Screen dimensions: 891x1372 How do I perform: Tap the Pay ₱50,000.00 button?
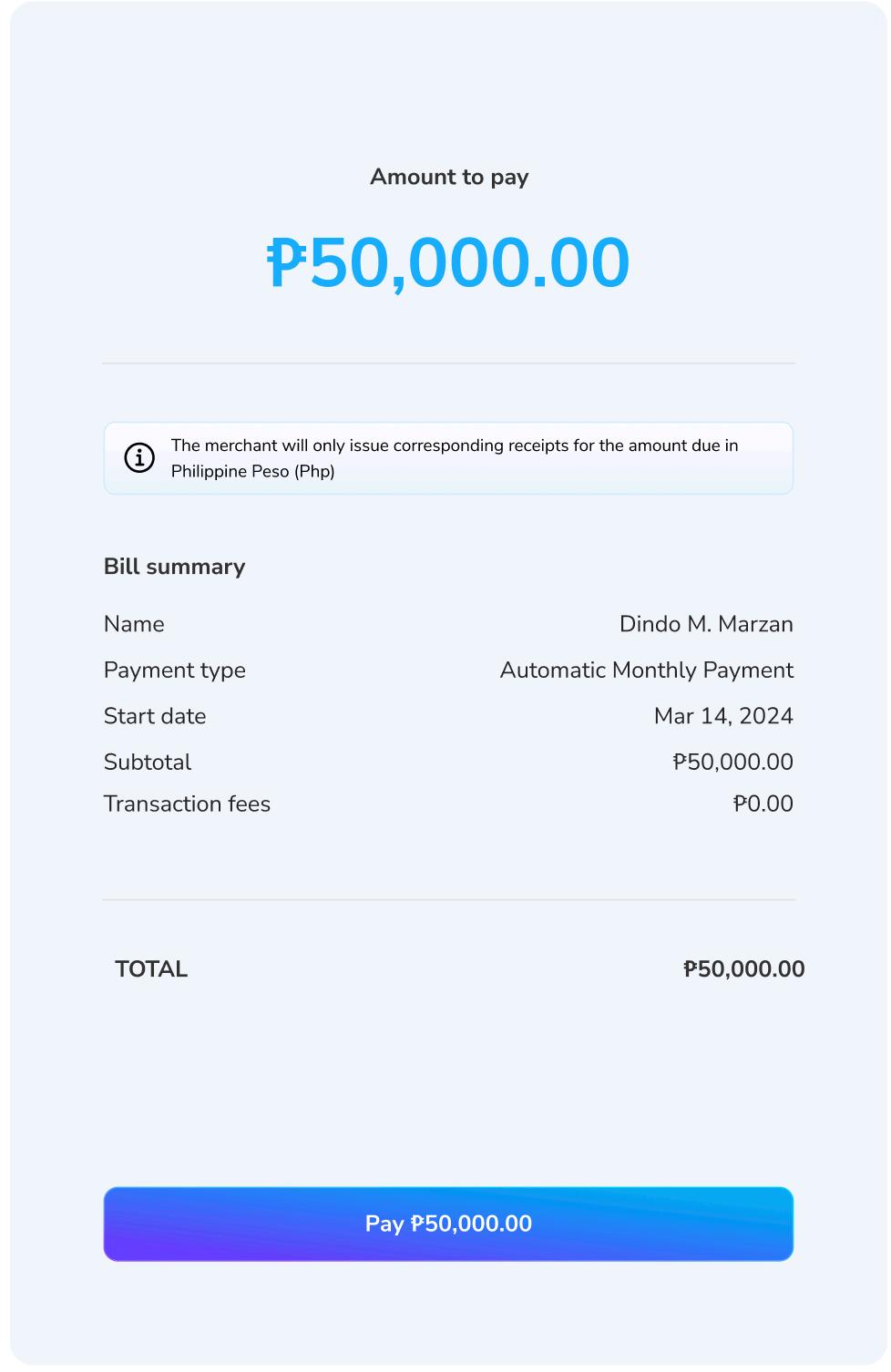[448, 1224]
